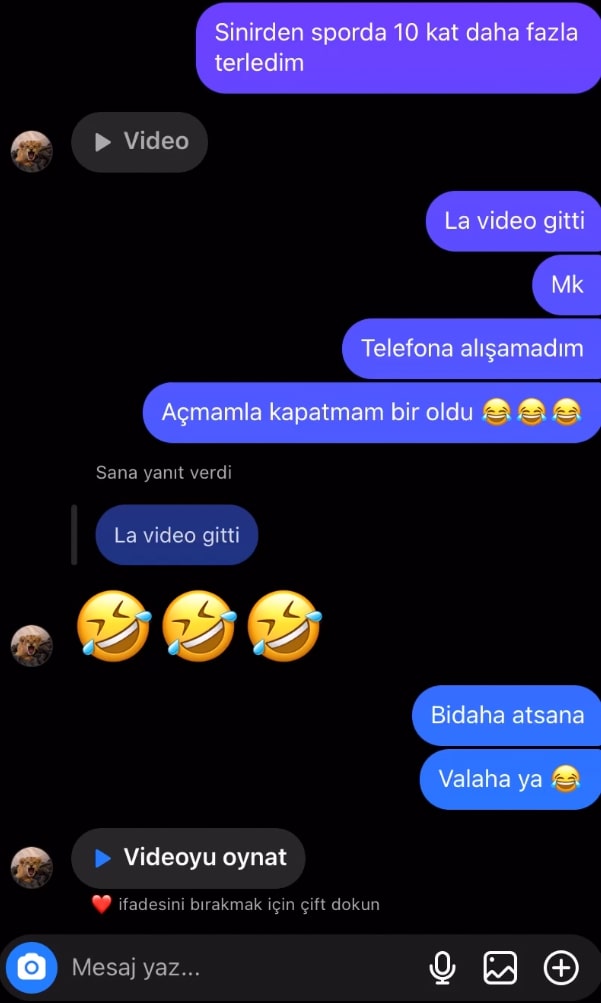Screen dimensions: 601x1003
Task: Open the expired Video message bubble
Action: [x=139, y=142]
